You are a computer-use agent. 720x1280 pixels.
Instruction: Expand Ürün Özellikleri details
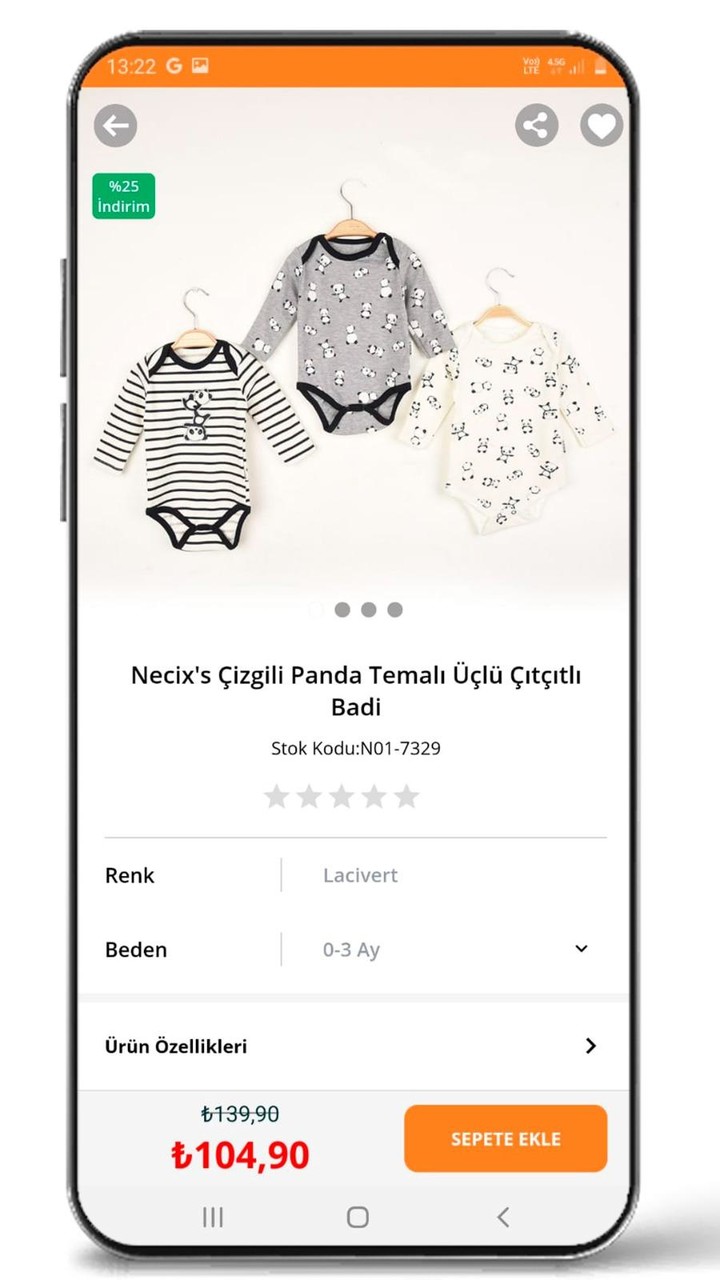(354, 1046)
